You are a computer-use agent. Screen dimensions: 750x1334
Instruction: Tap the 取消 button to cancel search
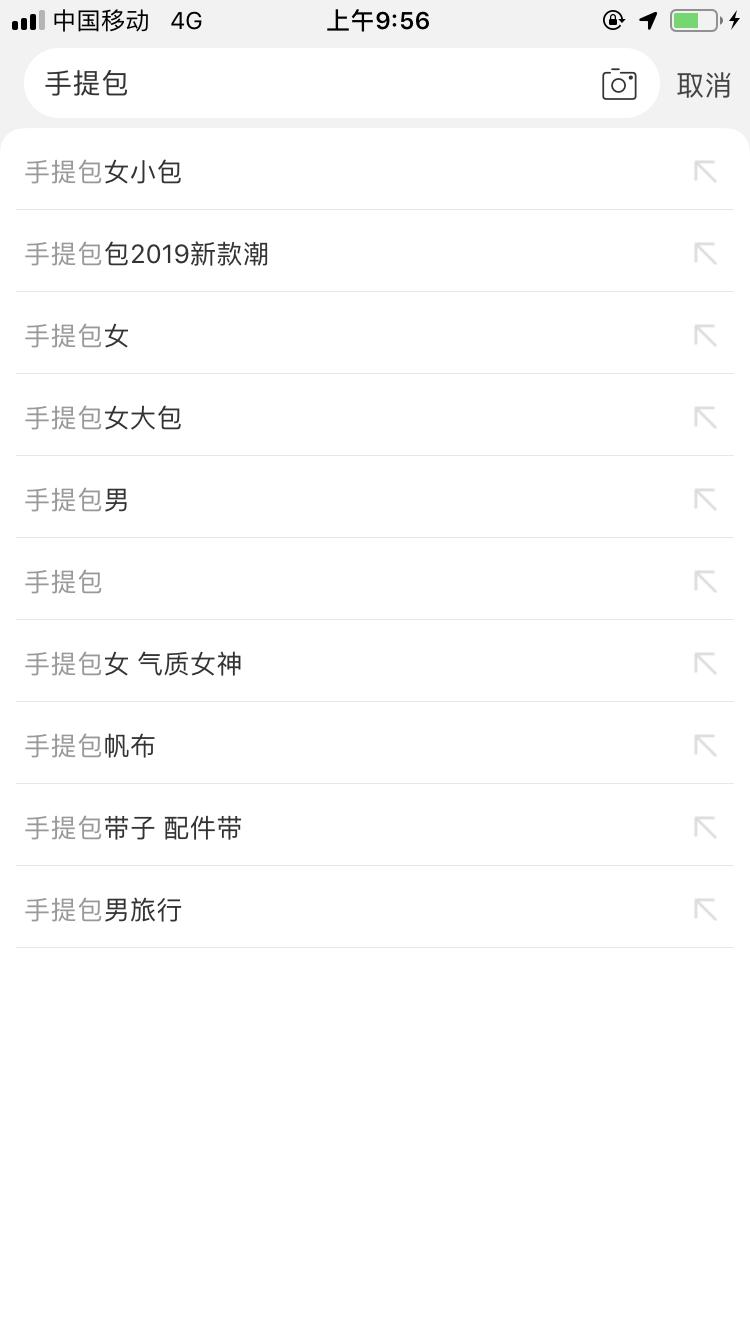tap(703, 84)
